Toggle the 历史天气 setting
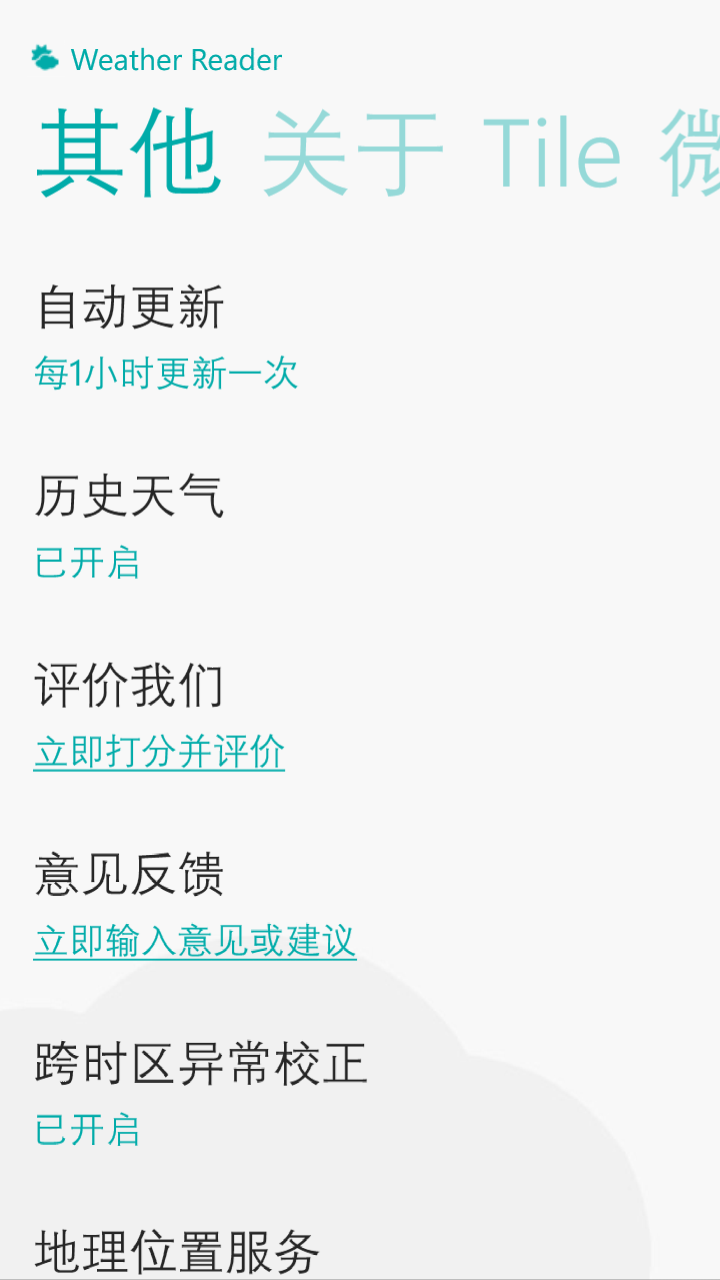720x1280 pixels. (x=87, y=562)
